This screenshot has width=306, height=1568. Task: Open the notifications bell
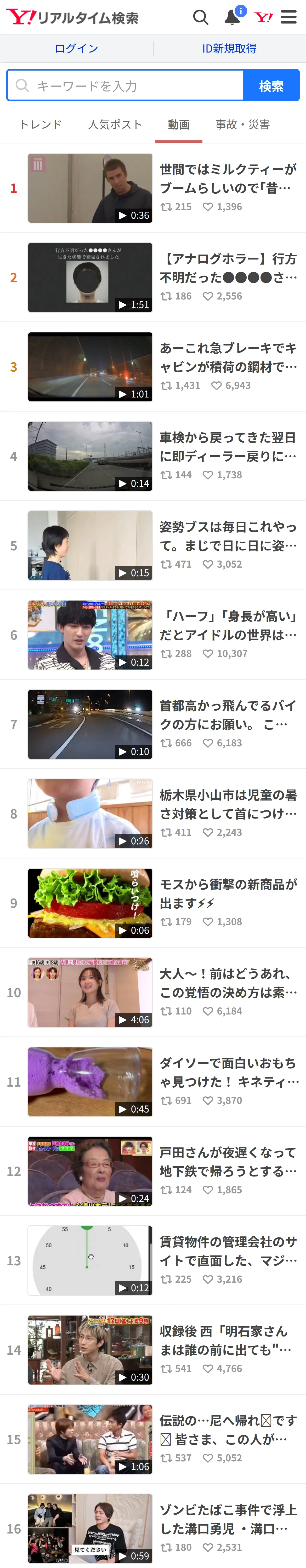(233, 16)
